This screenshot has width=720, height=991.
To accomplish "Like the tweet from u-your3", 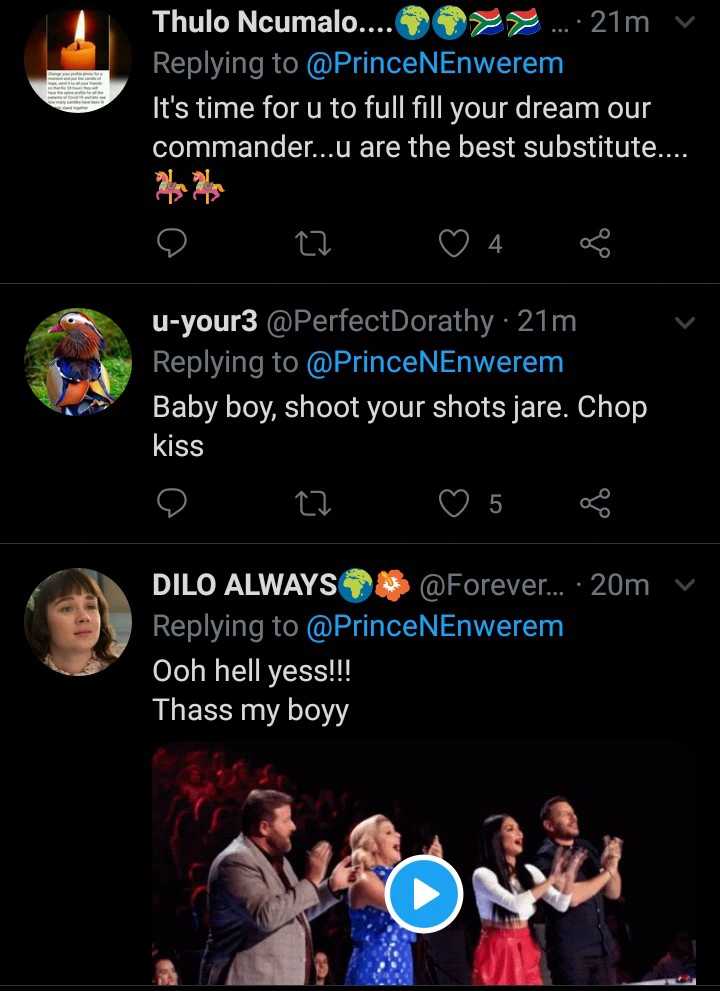I will 455,504.
